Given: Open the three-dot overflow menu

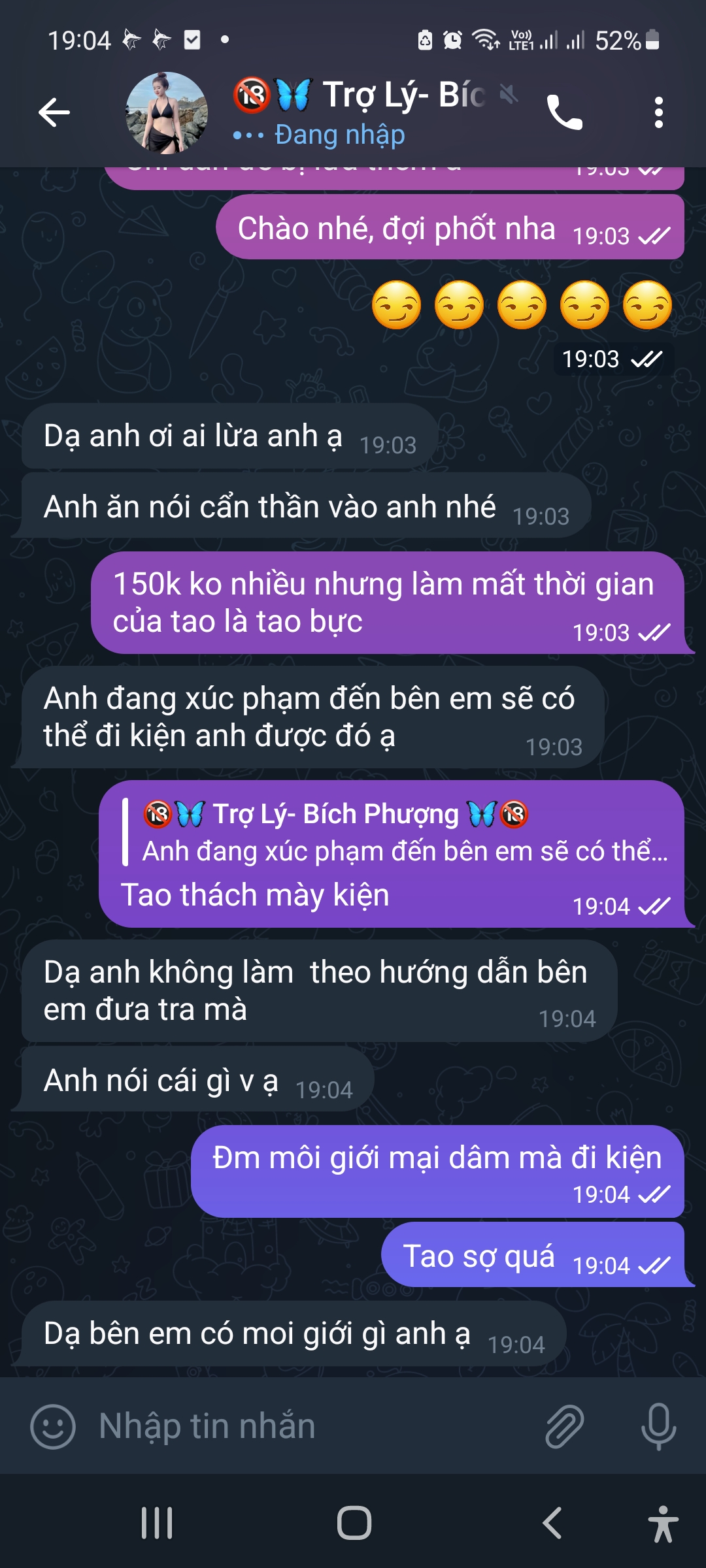Looking at the screenshot, I should click(x=658, y=112).
